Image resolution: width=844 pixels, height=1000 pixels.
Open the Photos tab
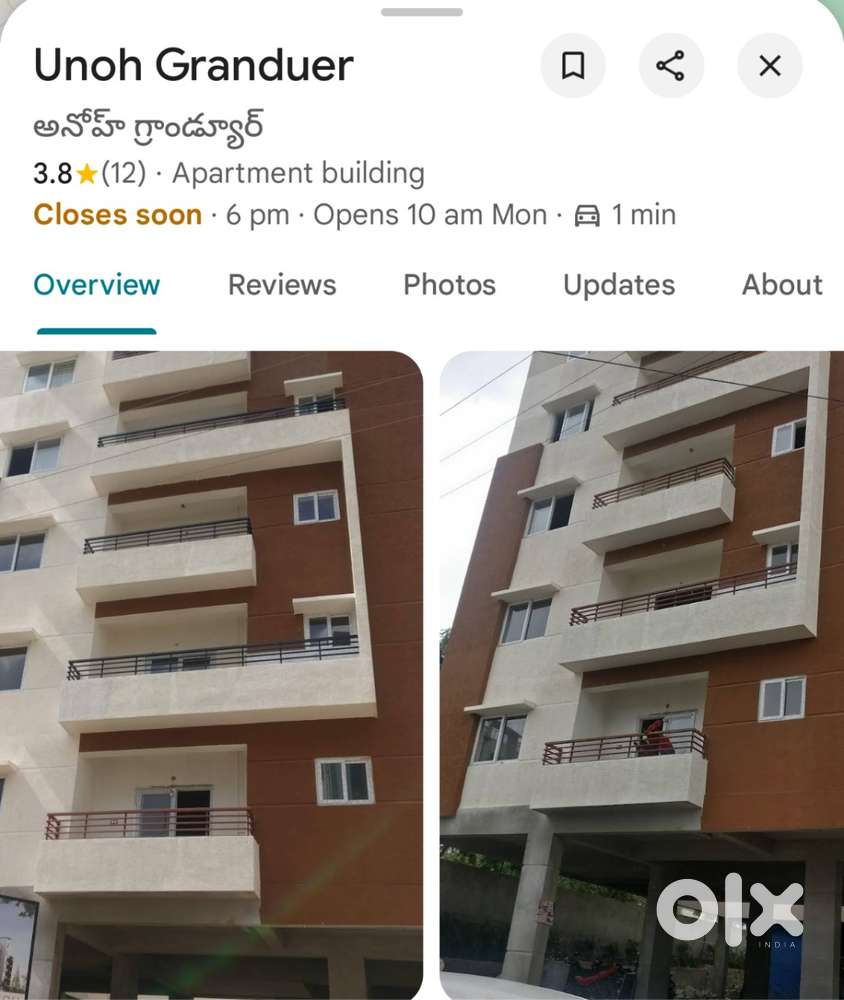(449, 285)
